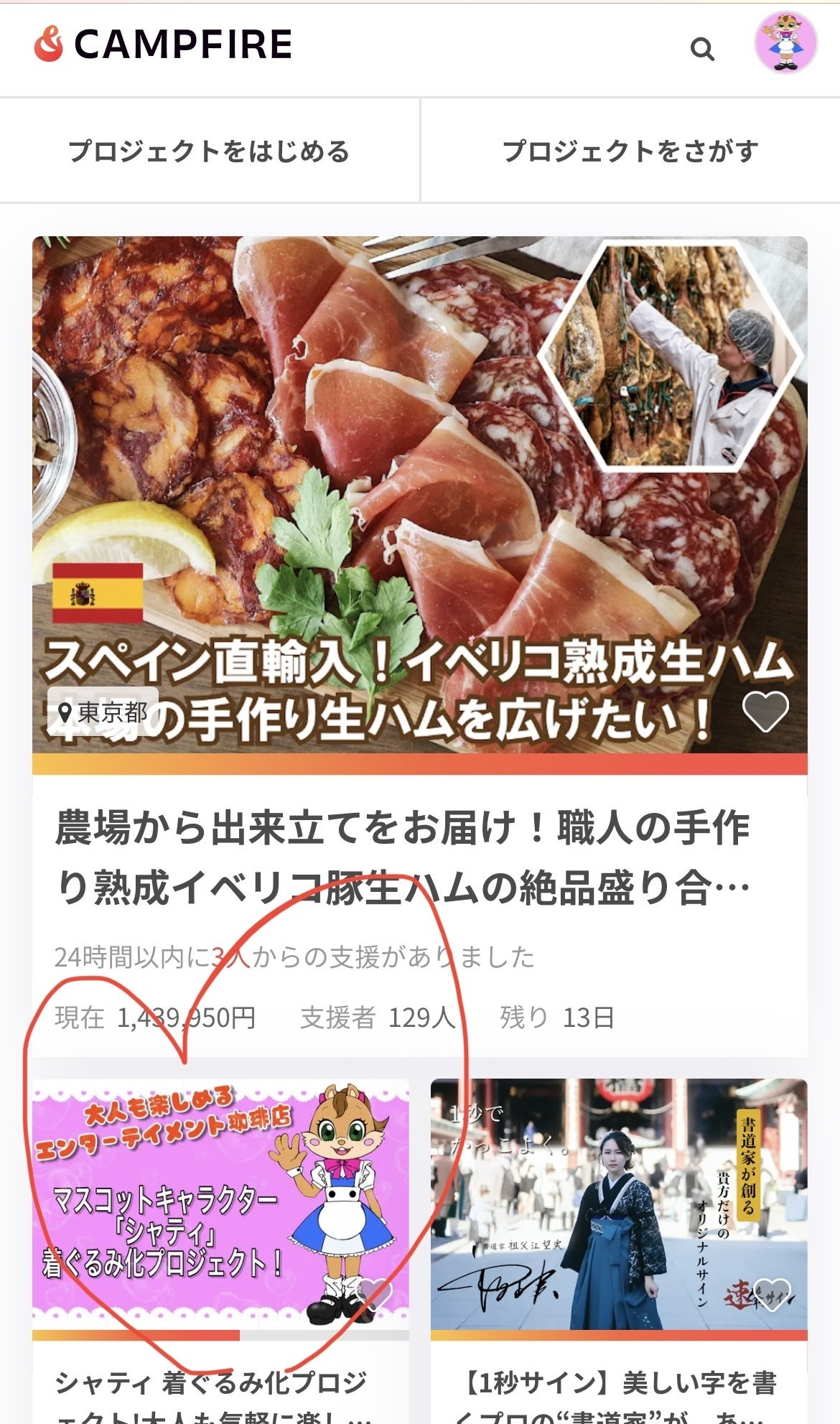The width and height of the screenshot is (840, 1424).
Task: Open the search magnifier icon
Action: [x=701, y=50]
